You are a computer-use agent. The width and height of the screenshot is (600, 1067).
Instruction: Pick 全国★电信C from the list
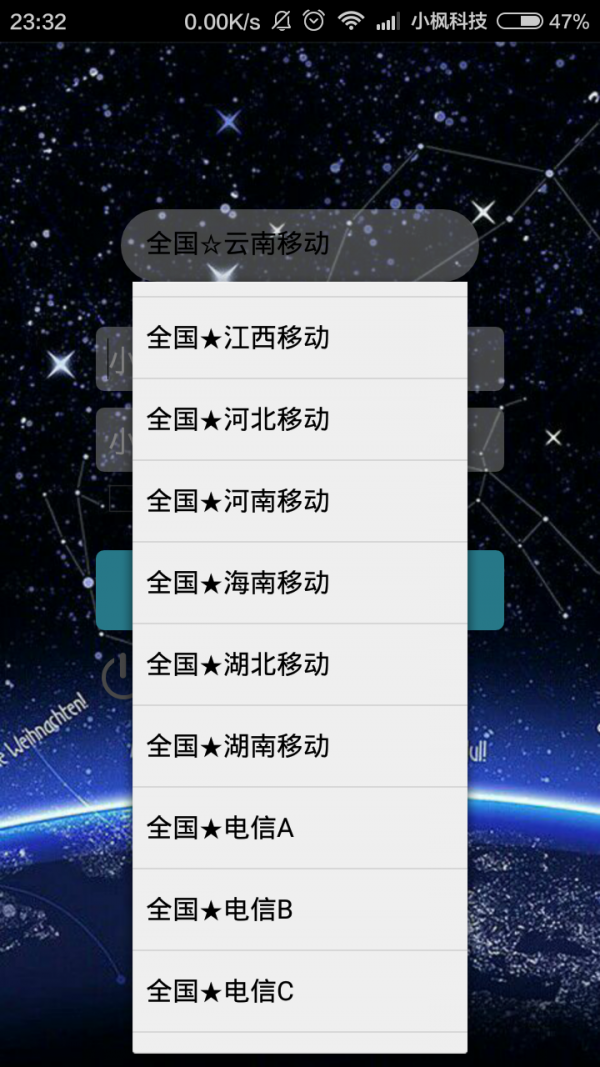[299, 992]
